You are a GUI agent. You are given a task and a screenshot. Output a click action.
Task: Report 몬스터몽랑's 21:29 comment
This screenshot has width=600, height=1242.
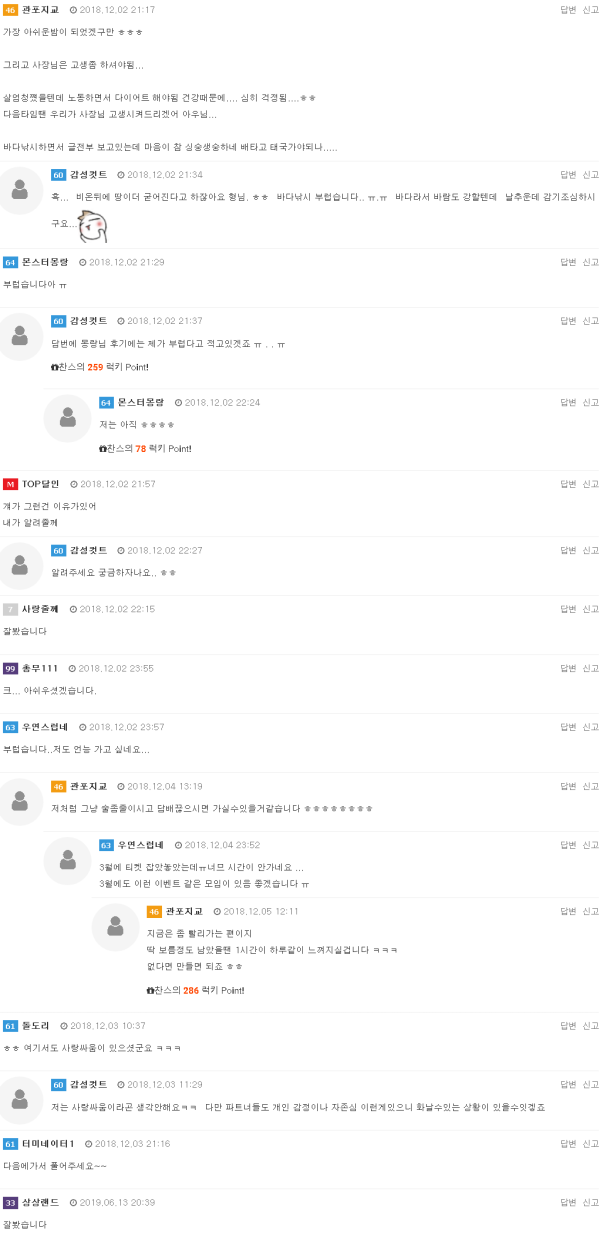click(x=591, y=262)
